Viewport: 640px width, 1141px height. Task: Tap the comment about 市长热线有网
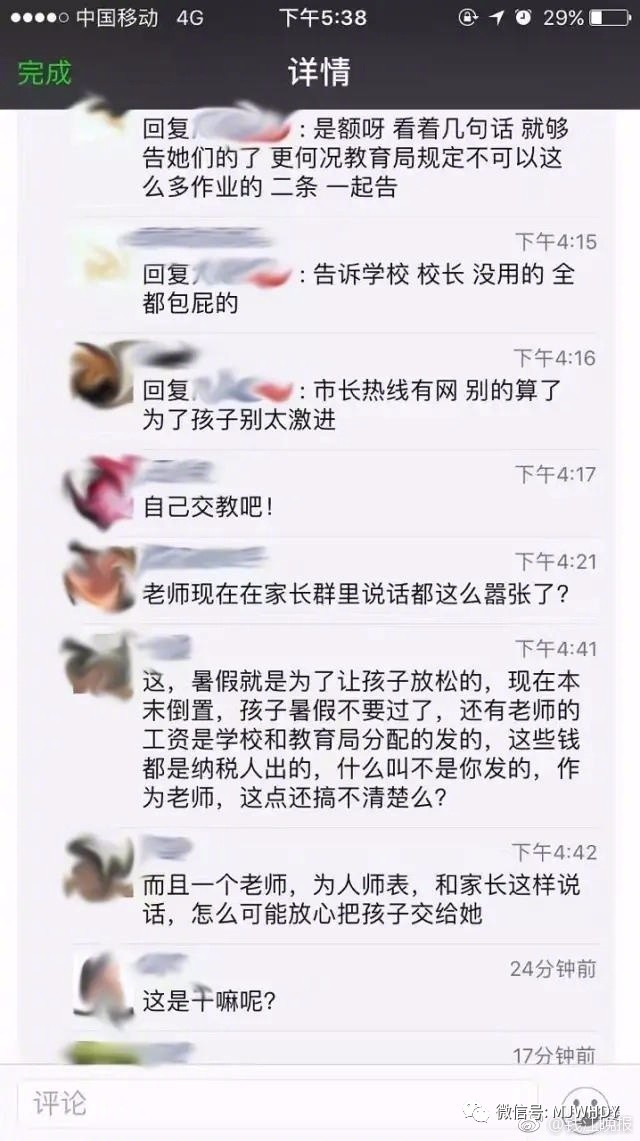[356, 405]
